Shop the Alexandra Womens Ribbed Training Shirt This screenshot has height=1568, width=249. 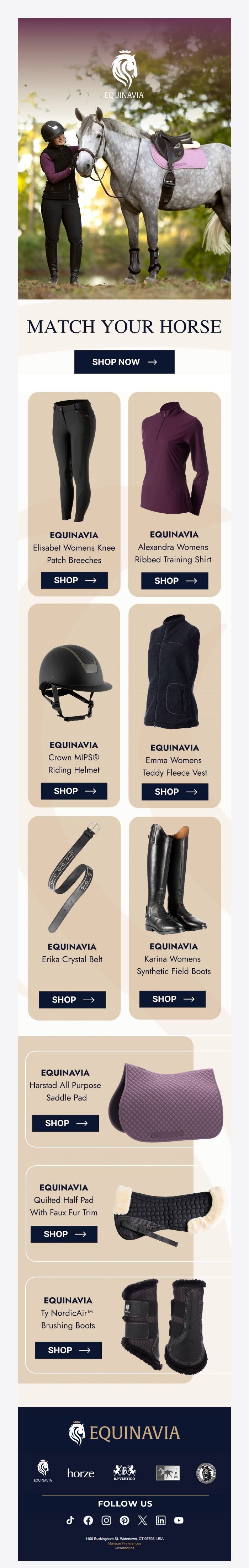pos(175,581)
